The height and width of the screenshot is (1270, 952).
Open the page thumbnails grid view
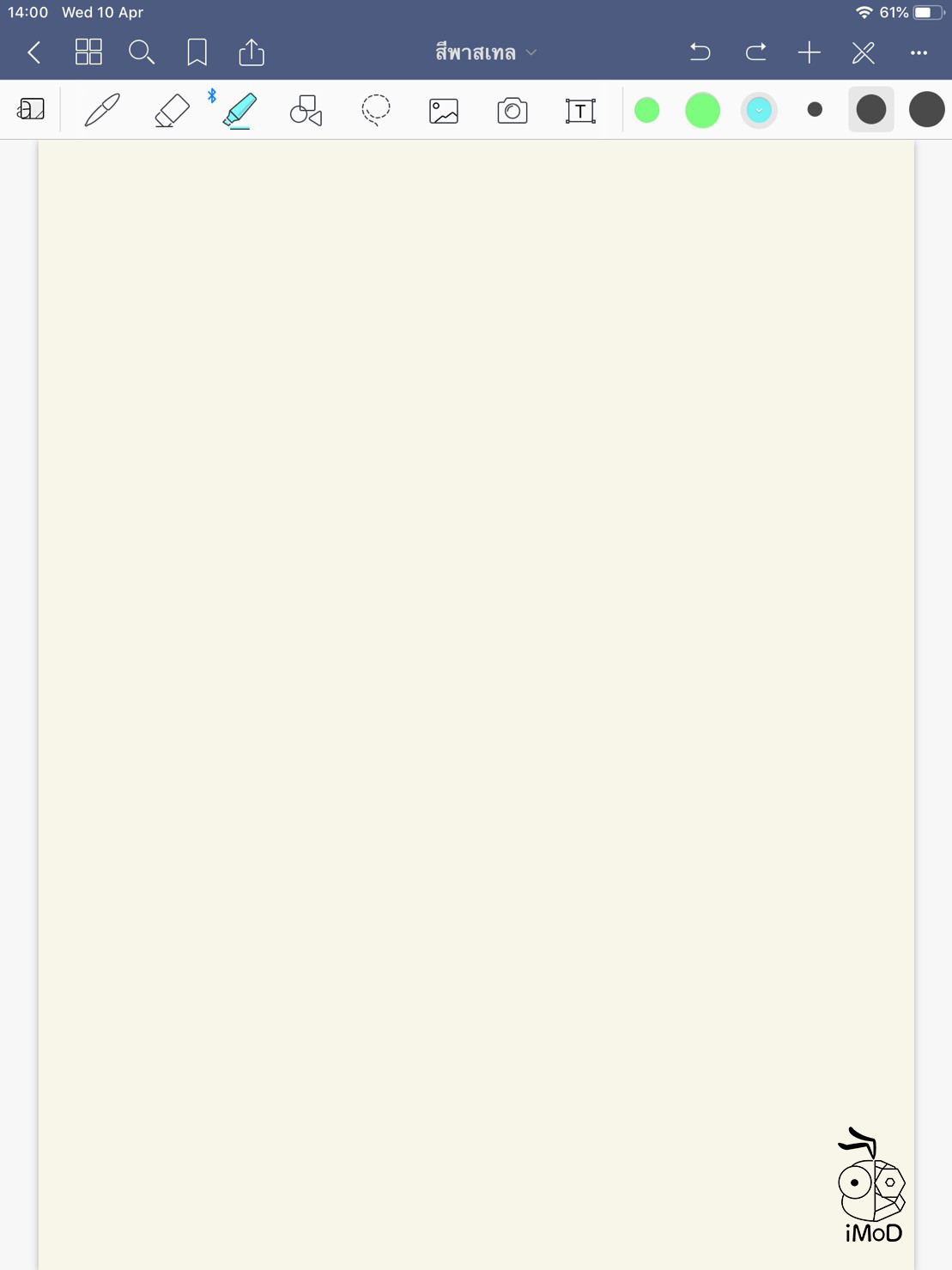point(88,52)
